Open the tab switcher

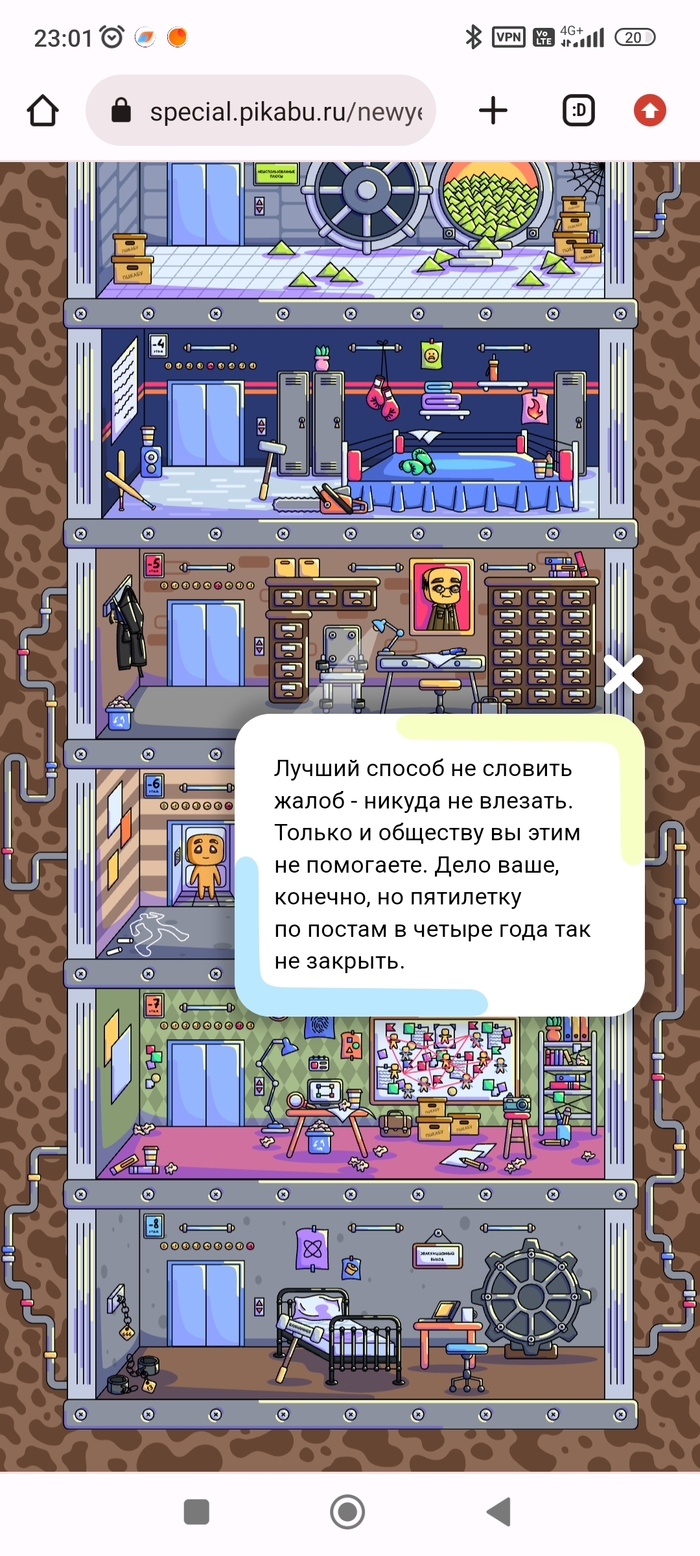click(x=578, y=110)
